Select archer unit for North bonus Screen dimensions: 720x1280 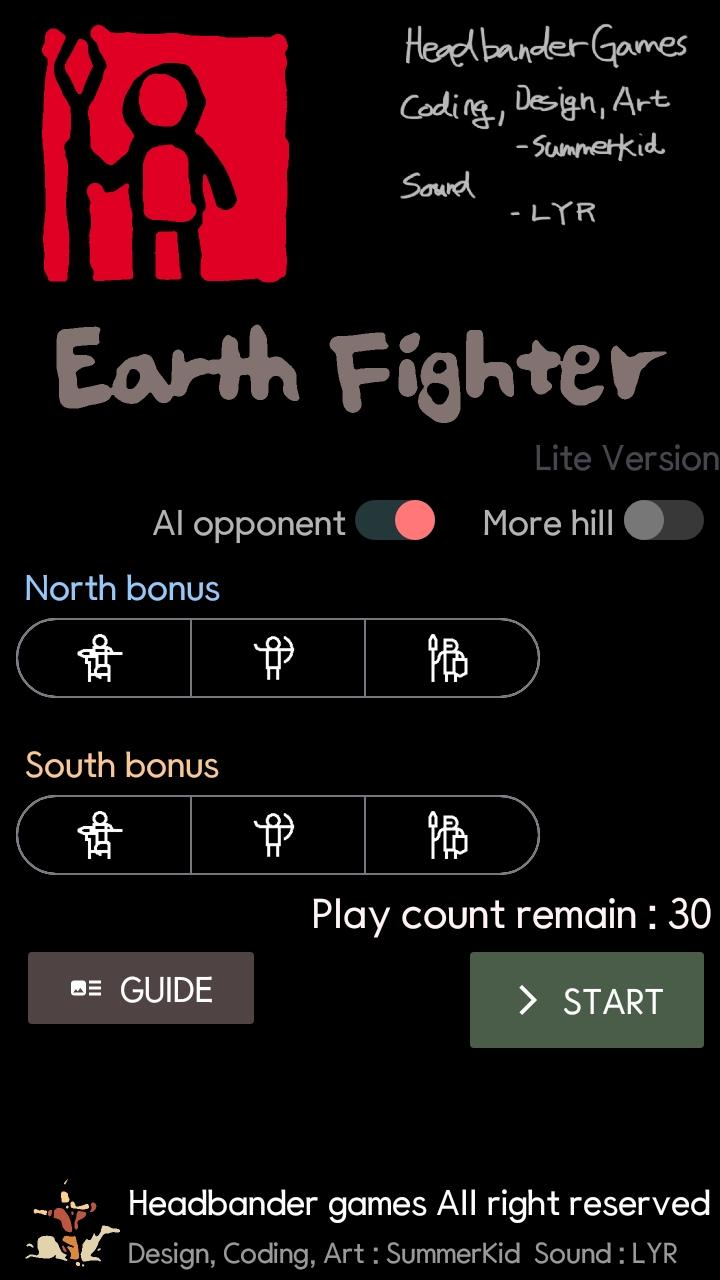pos(277,658)
